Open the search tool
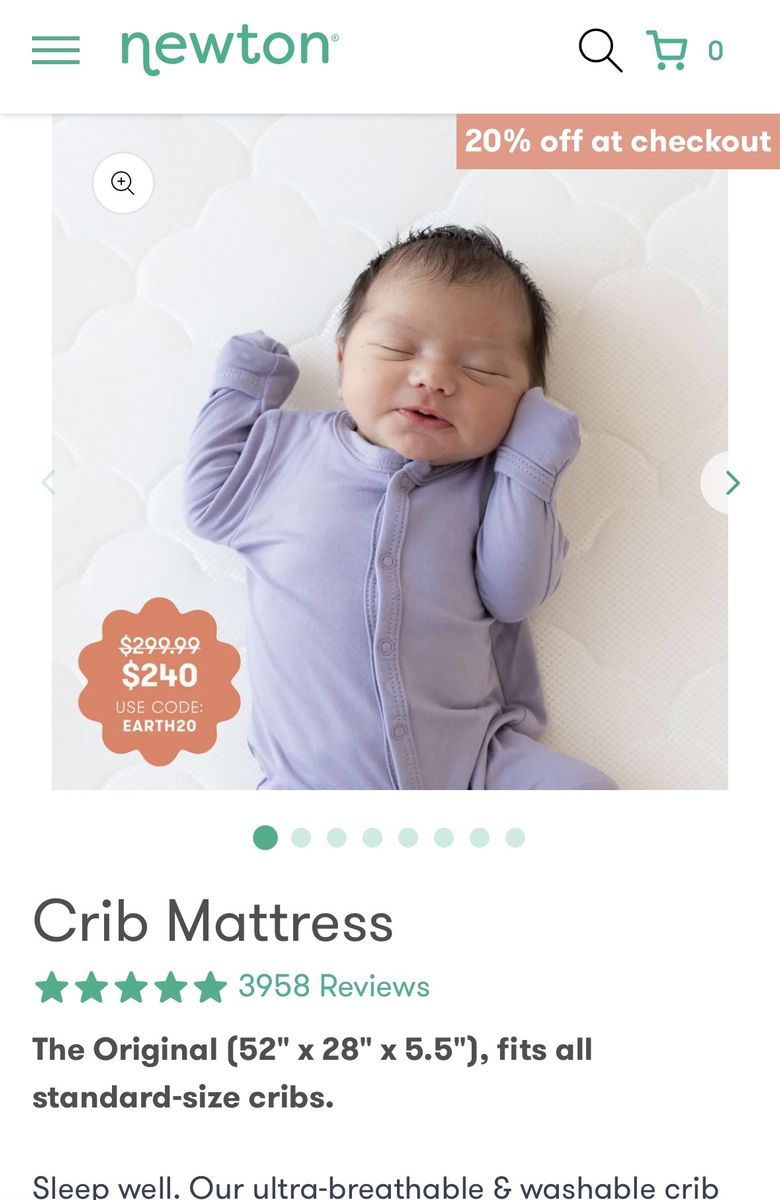Image resolution: width=780 pixels, height=1200 pixels. (600, 50)
